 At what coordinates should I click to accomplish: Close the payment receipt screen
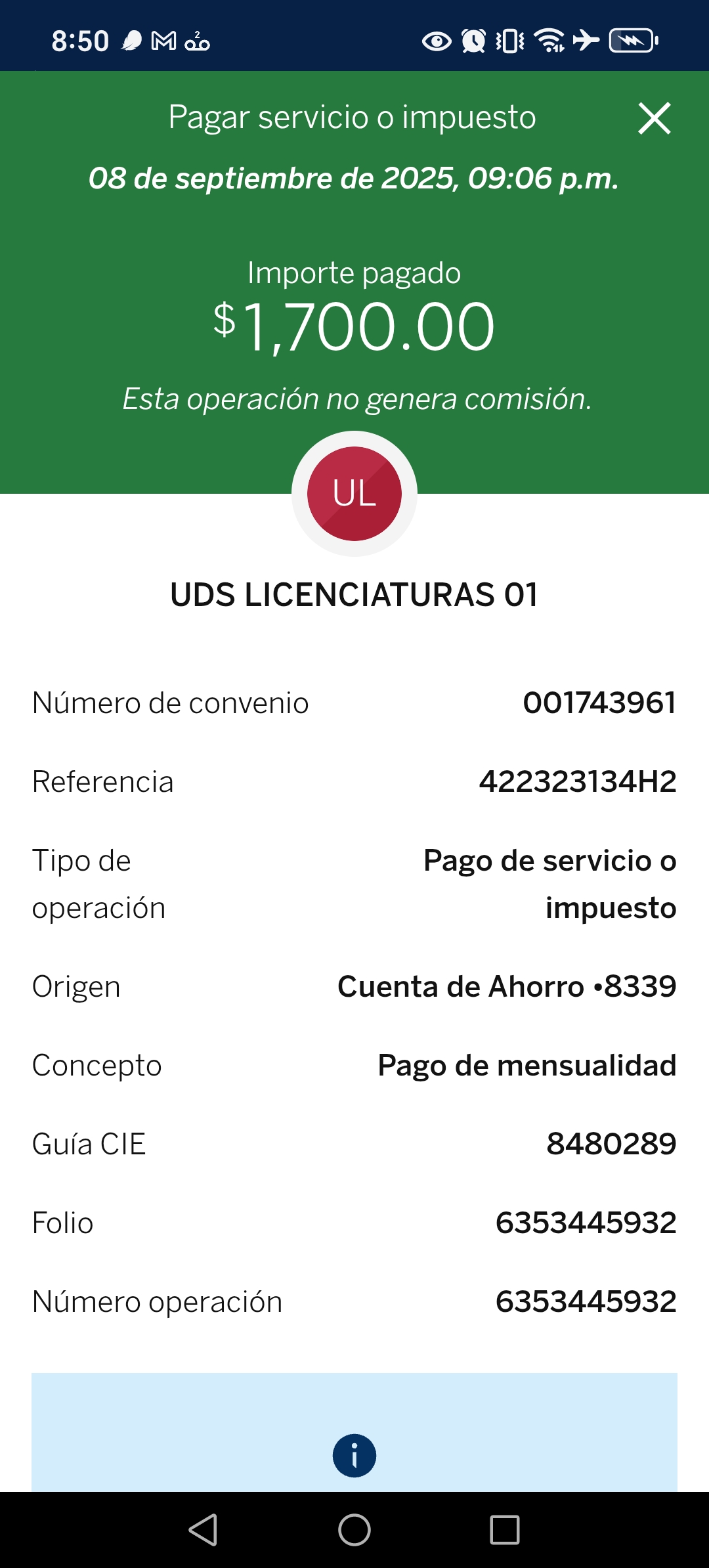(x=654, y=119)
